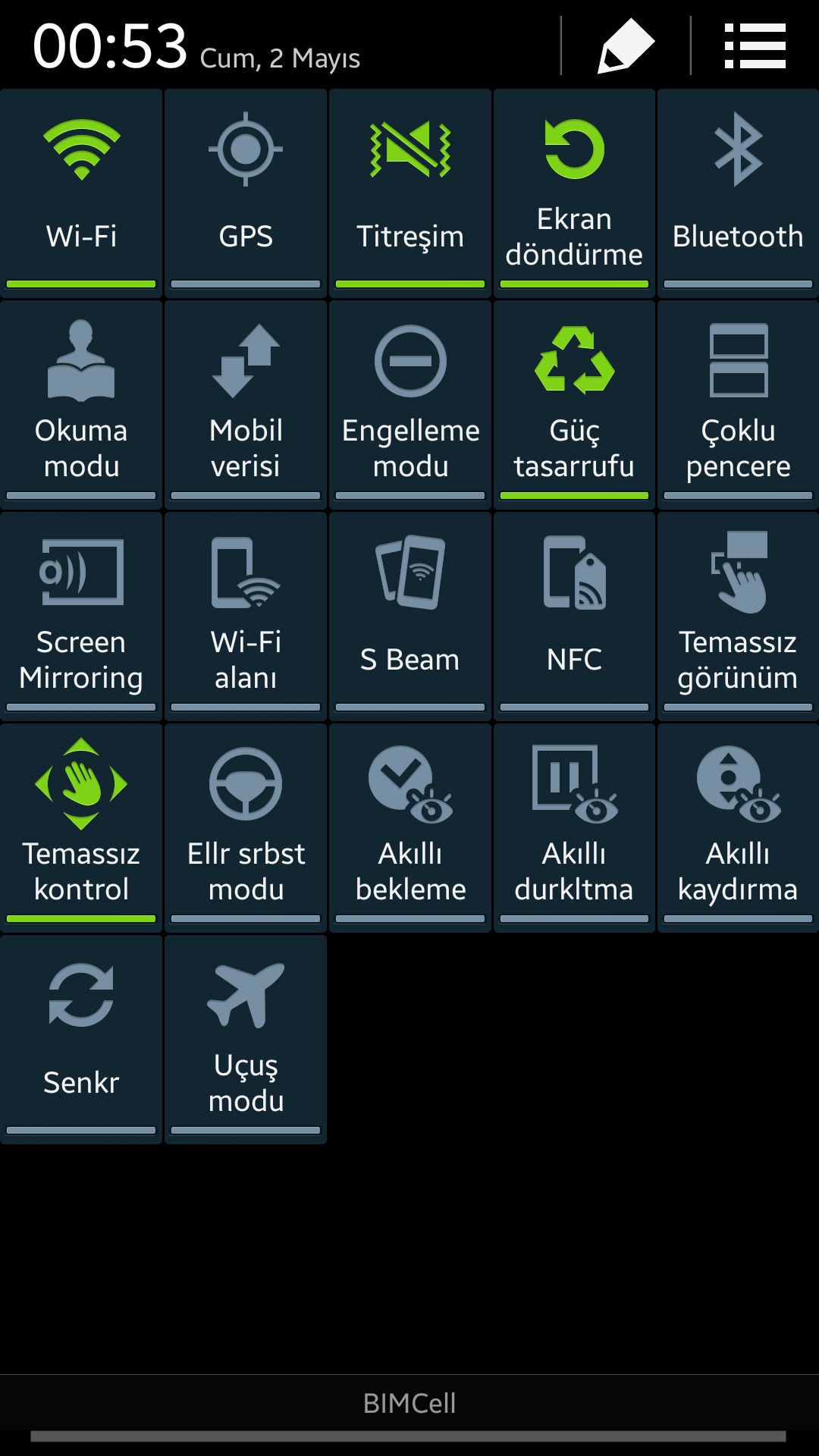Enable NFC
The image size is (819, 1456).
click(574, 617)
